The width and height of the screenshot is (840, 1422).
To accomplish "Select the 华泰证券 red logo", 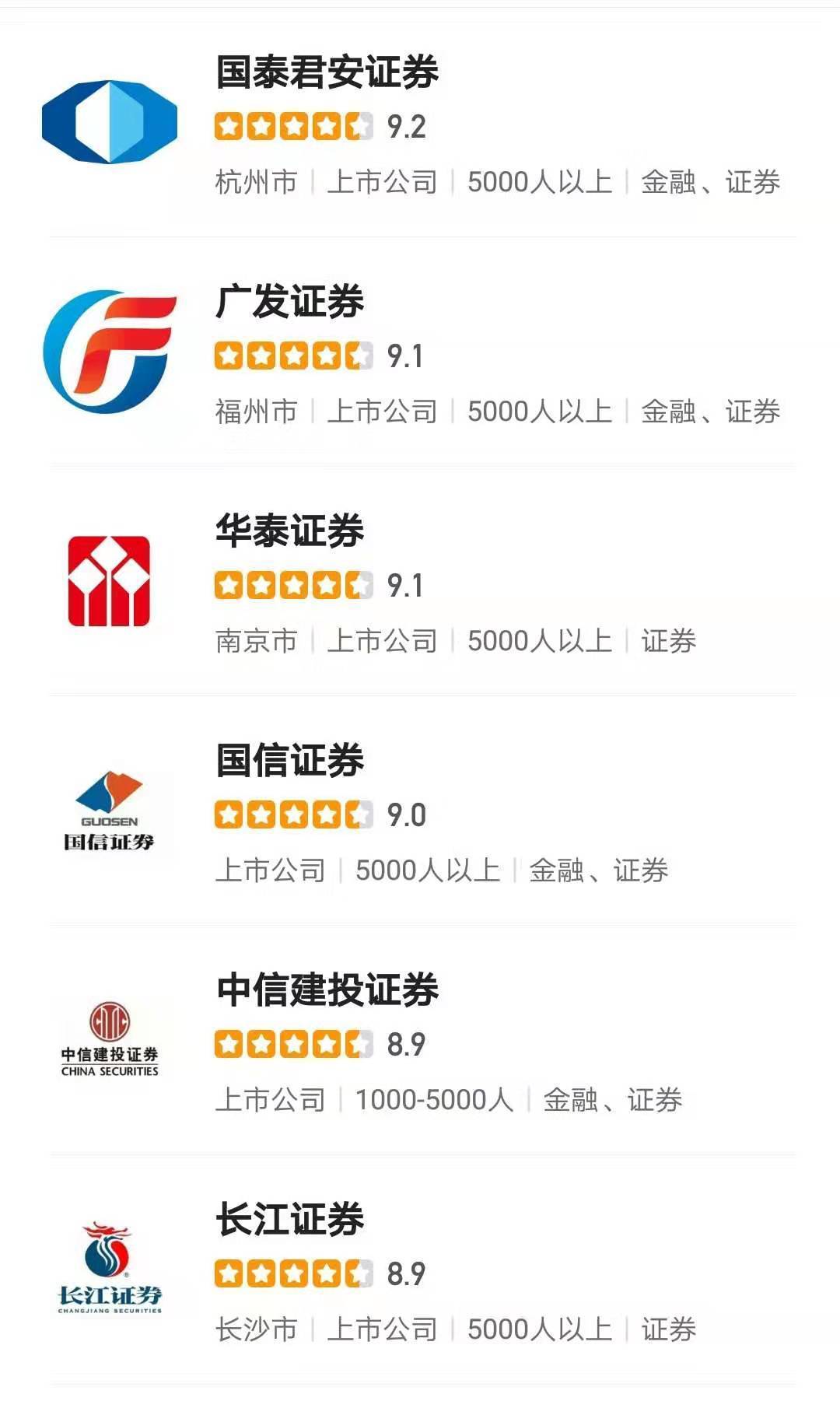I will (x=109, y=580).
